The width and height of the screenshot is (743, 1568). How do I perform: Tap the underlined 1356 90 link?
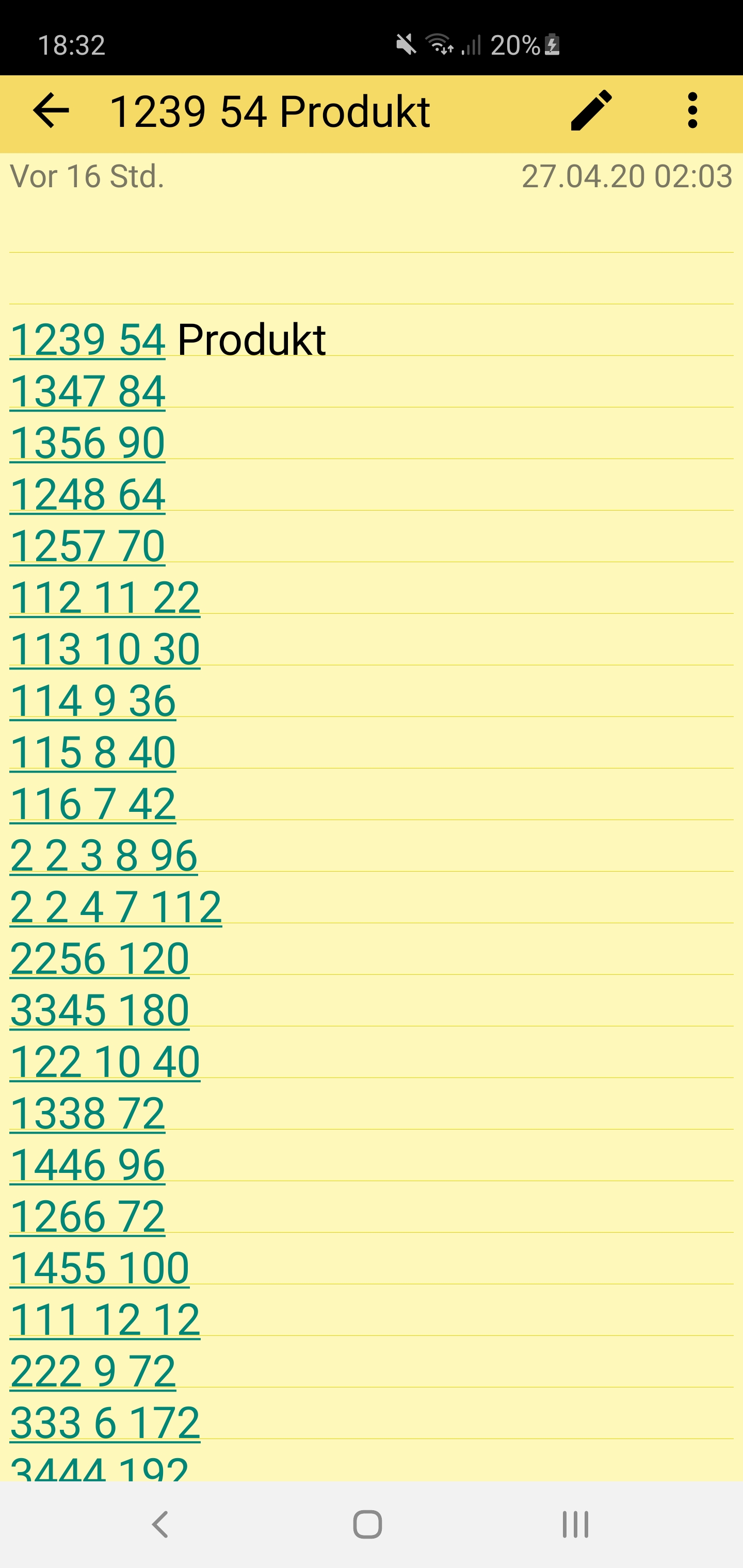[87, 443]
